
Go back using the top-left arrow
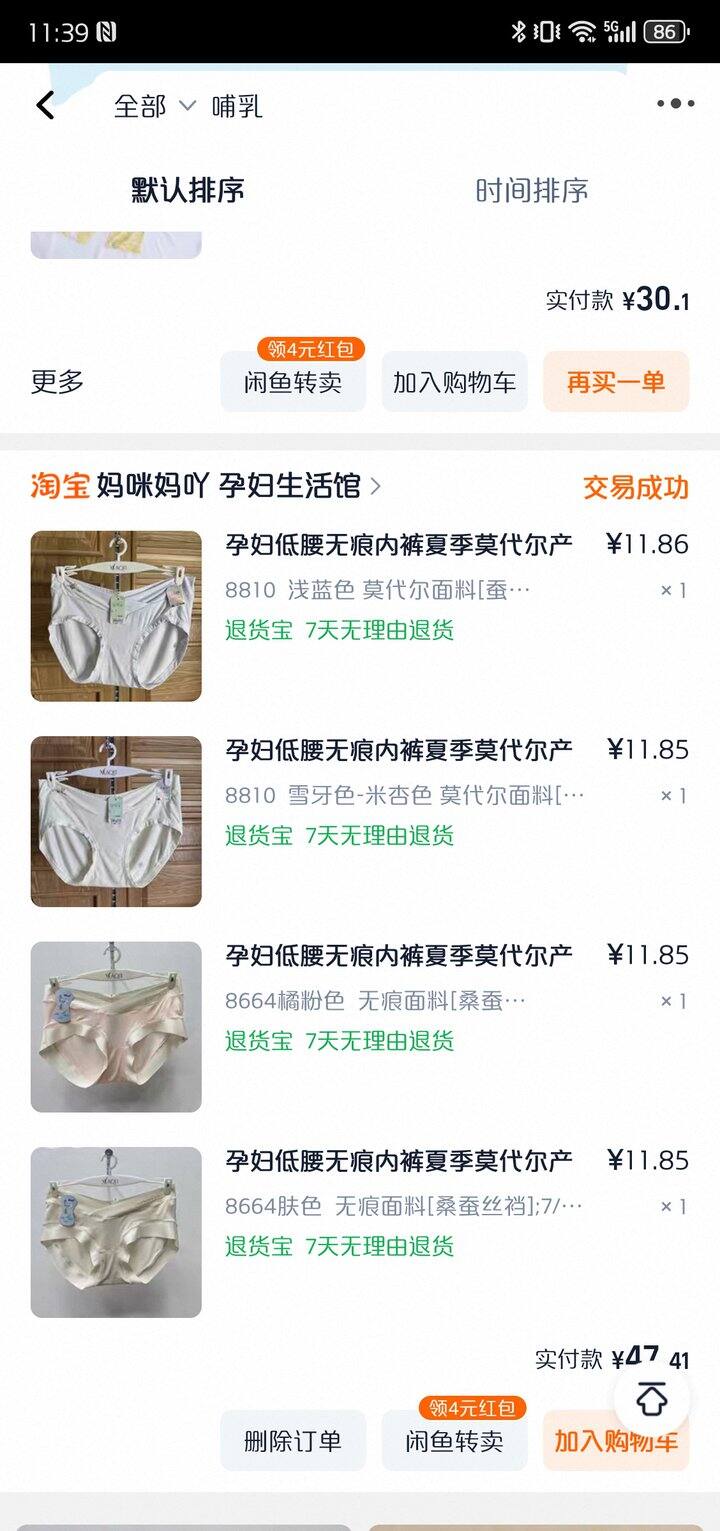coord(45,105)
